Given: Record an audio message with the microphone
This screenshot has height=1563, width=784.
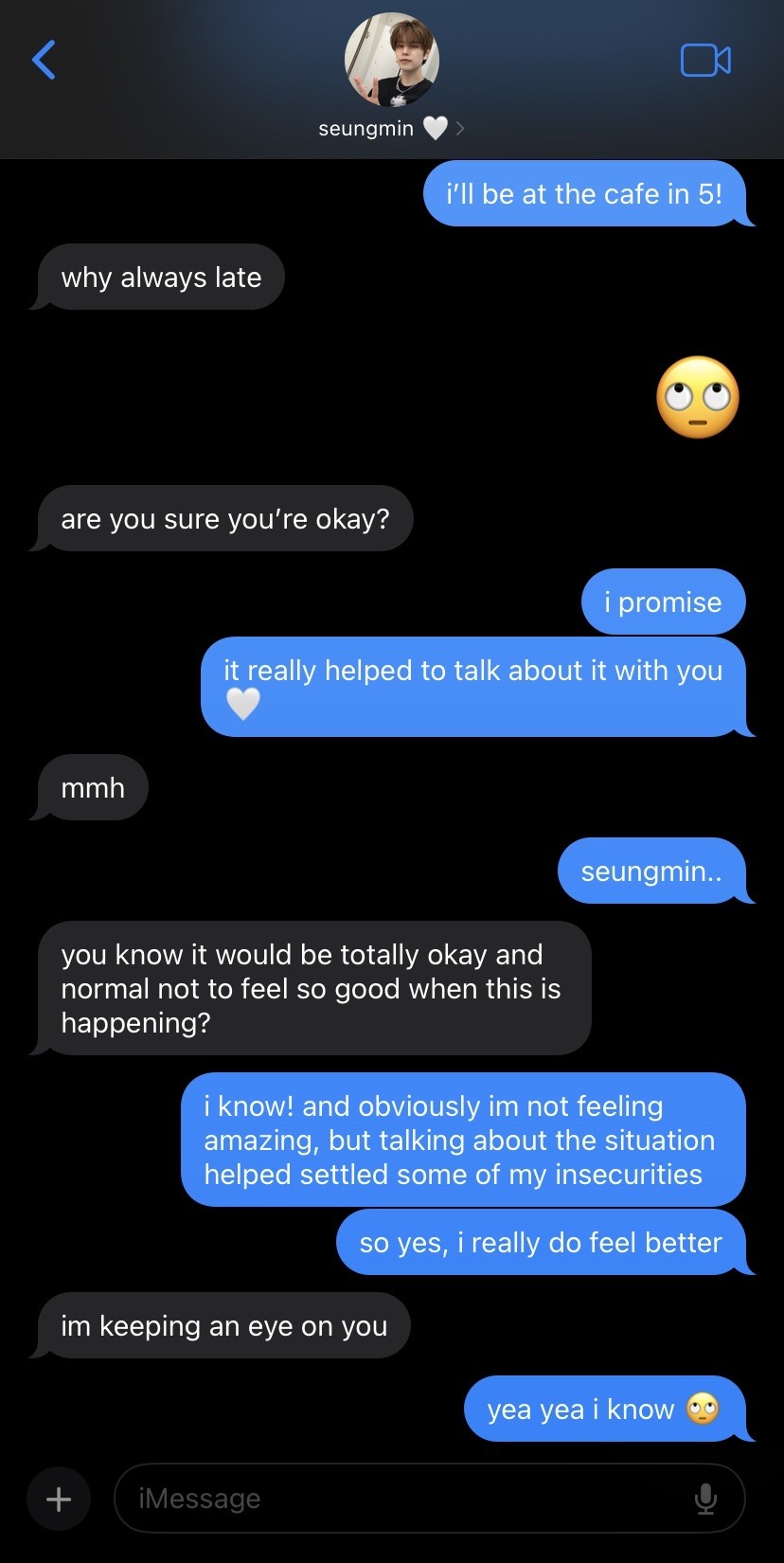Looking at the screenshot, I should point(705,1499).
